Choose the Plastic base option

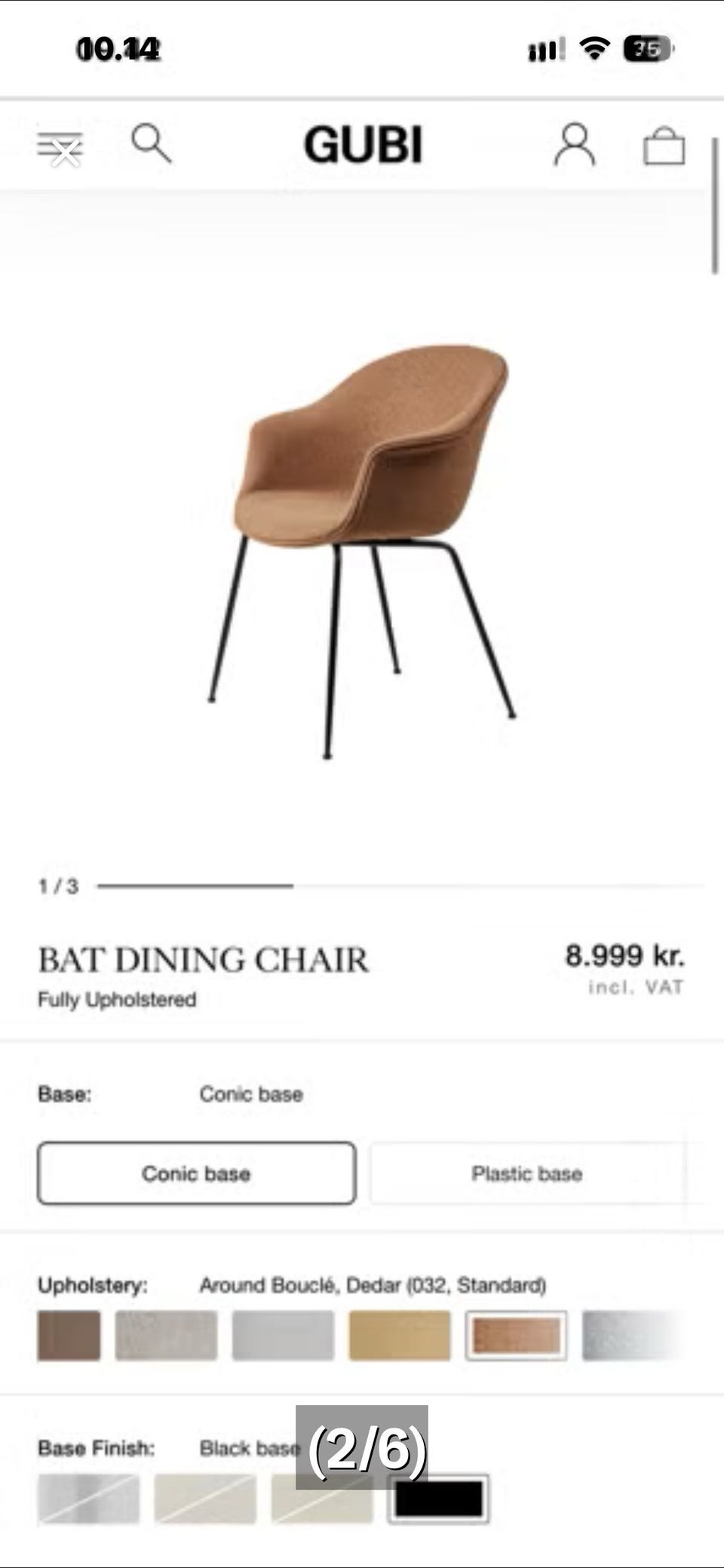[x=527, y=1173]
